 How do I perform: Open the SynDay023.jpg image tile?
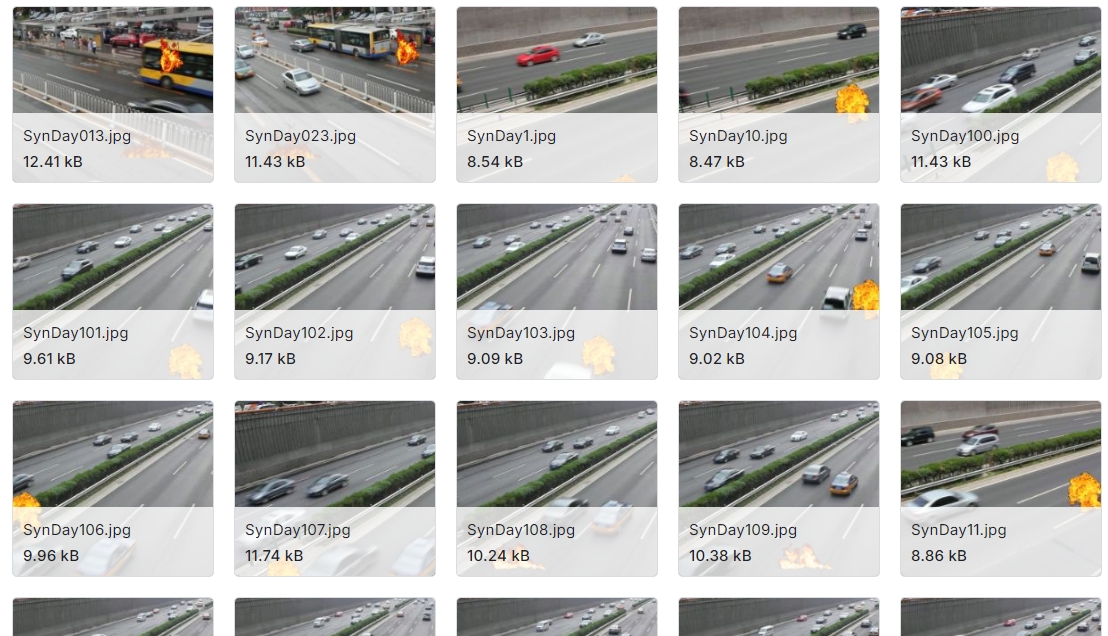click(335, 62)
